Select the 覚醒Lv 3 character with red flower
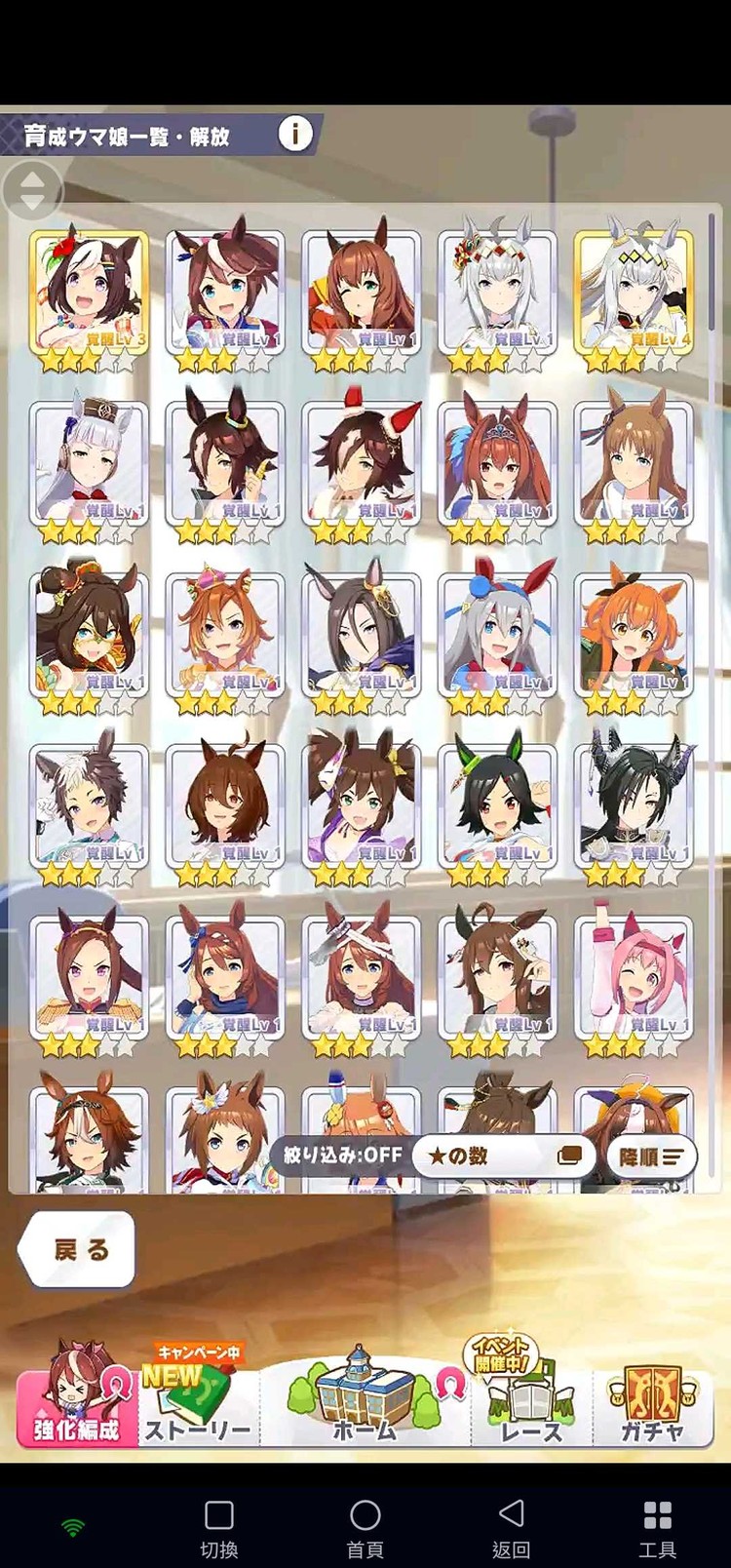Image resolution: width=731 pixels, height=1568 pixels. (x=89, y=294)
